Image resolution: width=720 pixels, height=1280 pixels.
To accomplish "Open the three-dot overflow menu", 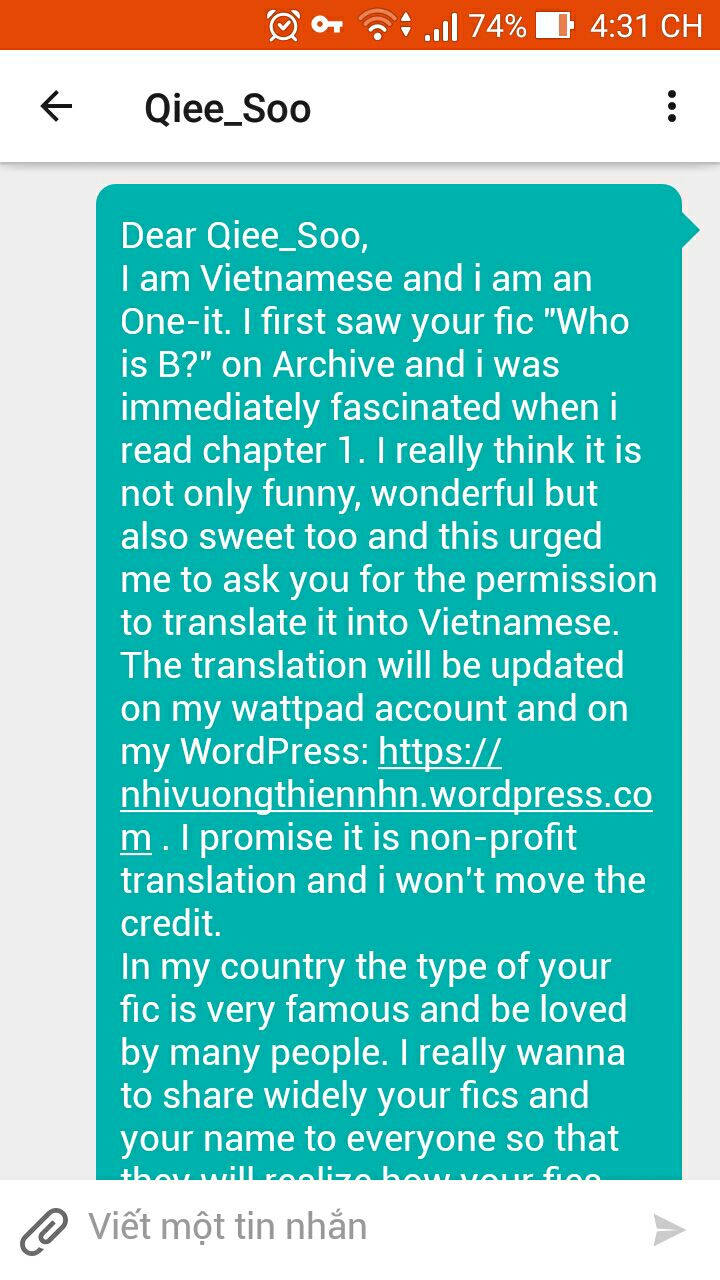I will (671, 106).
